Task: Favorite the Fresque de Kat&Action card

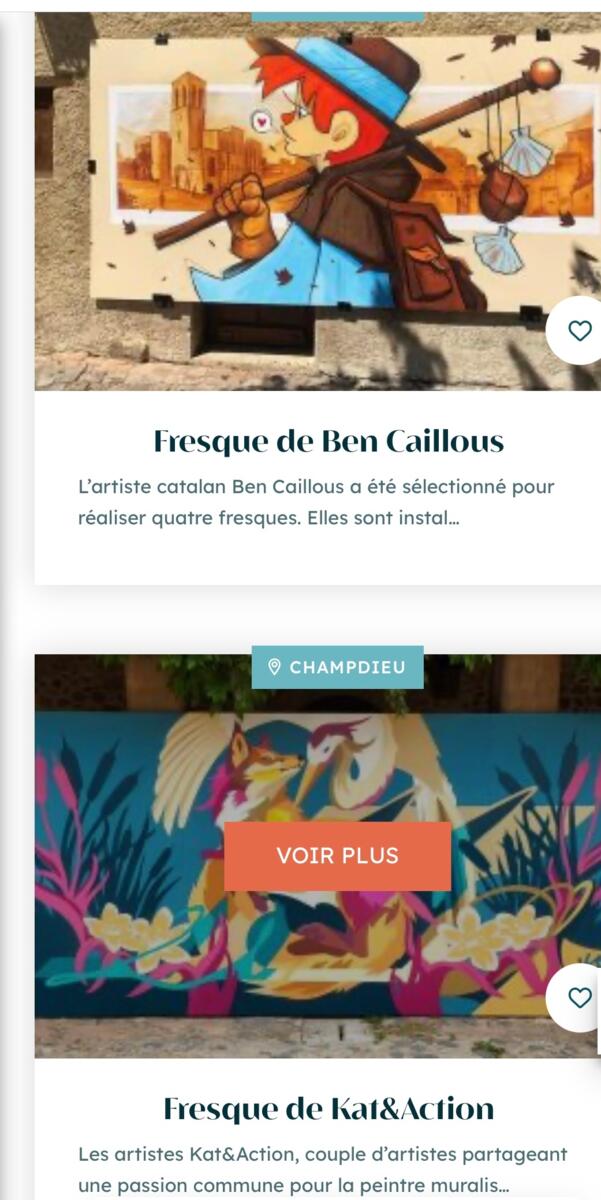Action: click(x=579, y=998)
